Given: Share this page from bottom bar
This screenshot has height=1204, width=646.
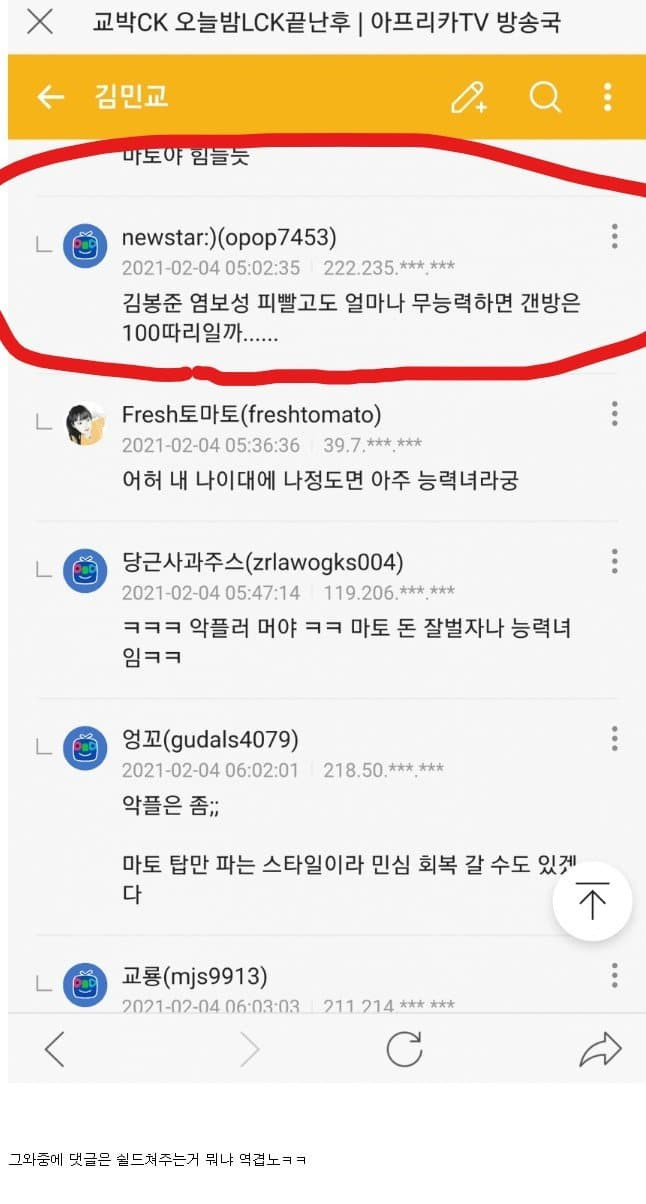Looking at the screenshot, I should tap(600, 1049).
